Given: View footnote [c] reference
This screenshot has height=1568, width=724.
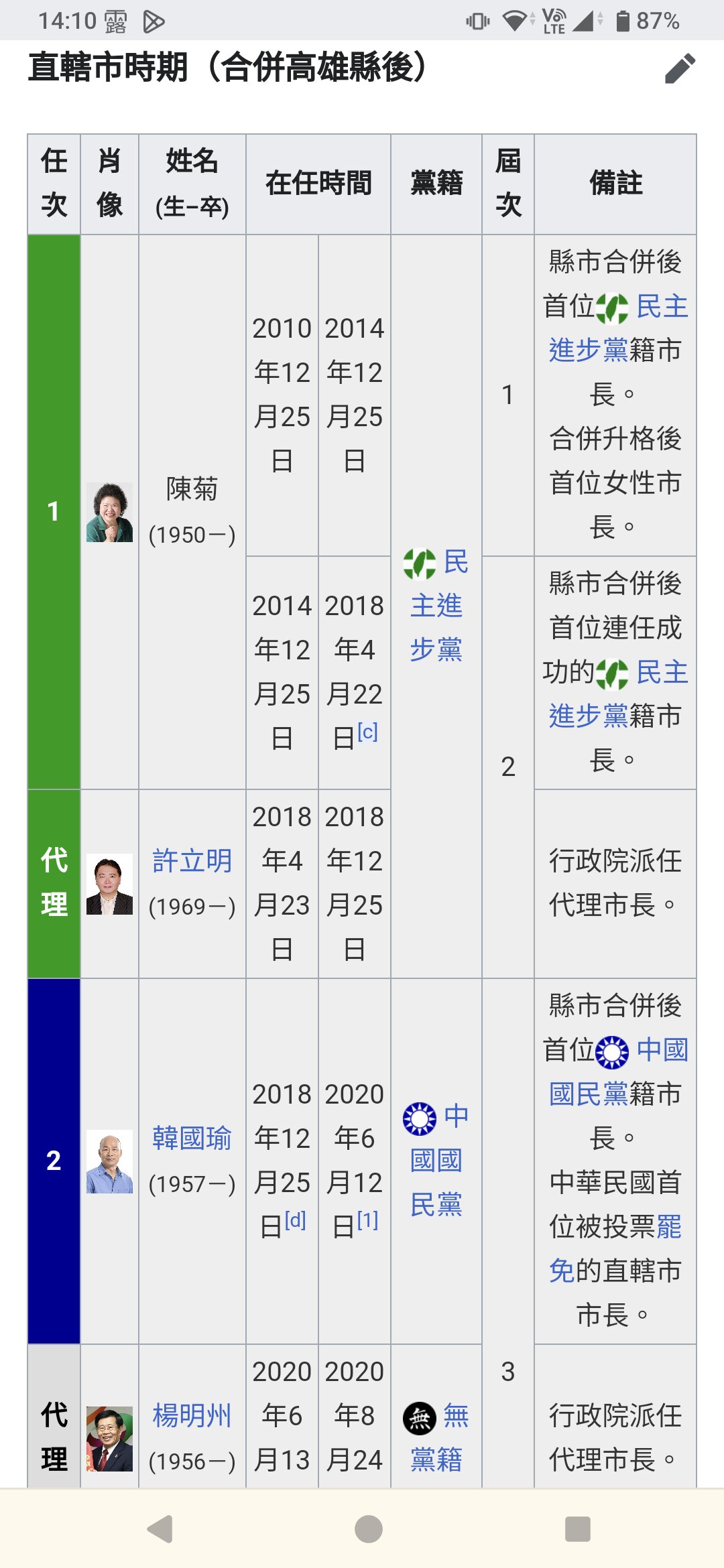Looking at the screenshot, I should pyautogui.click(x=367, y=732).
